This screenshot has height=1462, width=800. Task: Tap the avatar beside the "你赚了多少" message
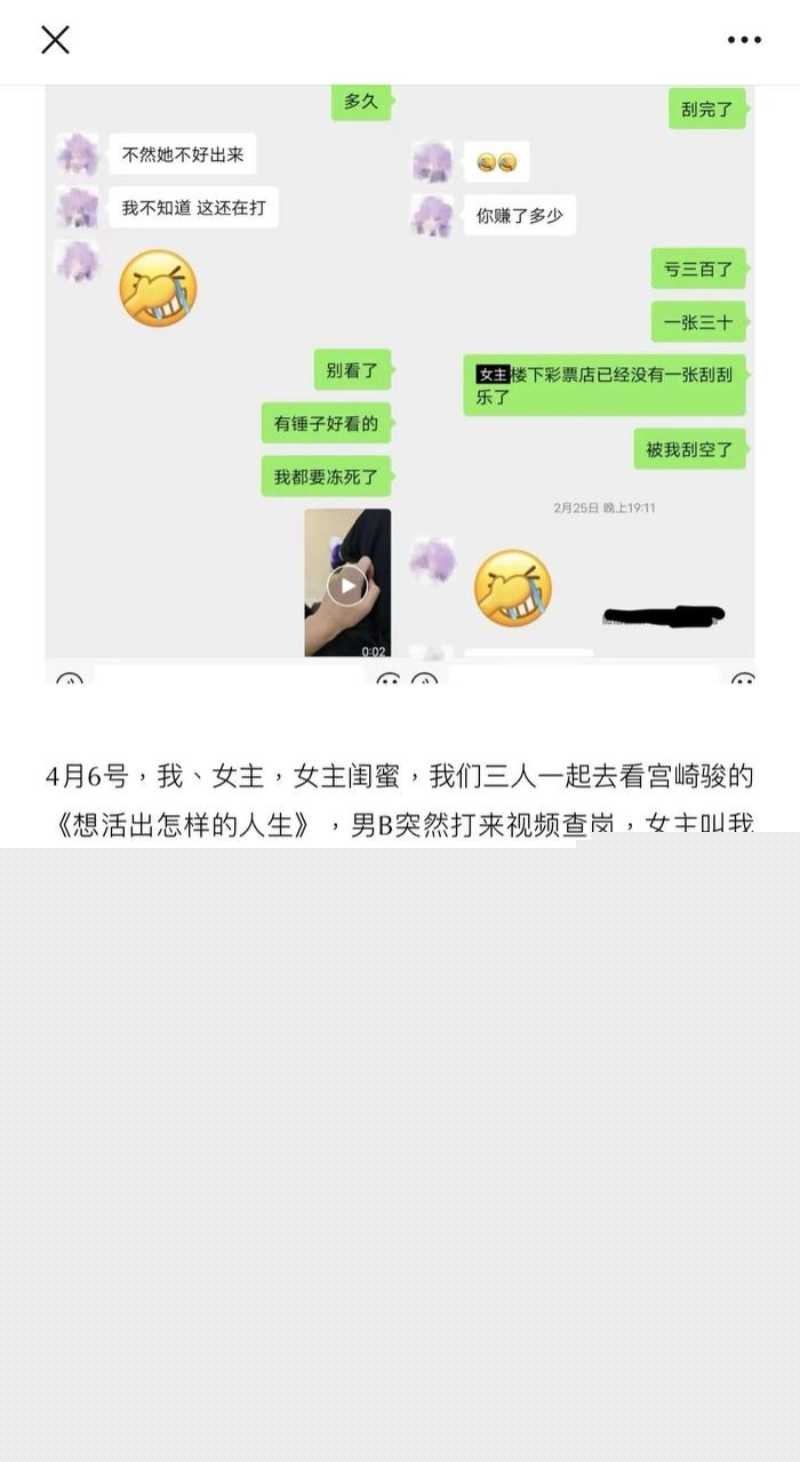(433, 216)
